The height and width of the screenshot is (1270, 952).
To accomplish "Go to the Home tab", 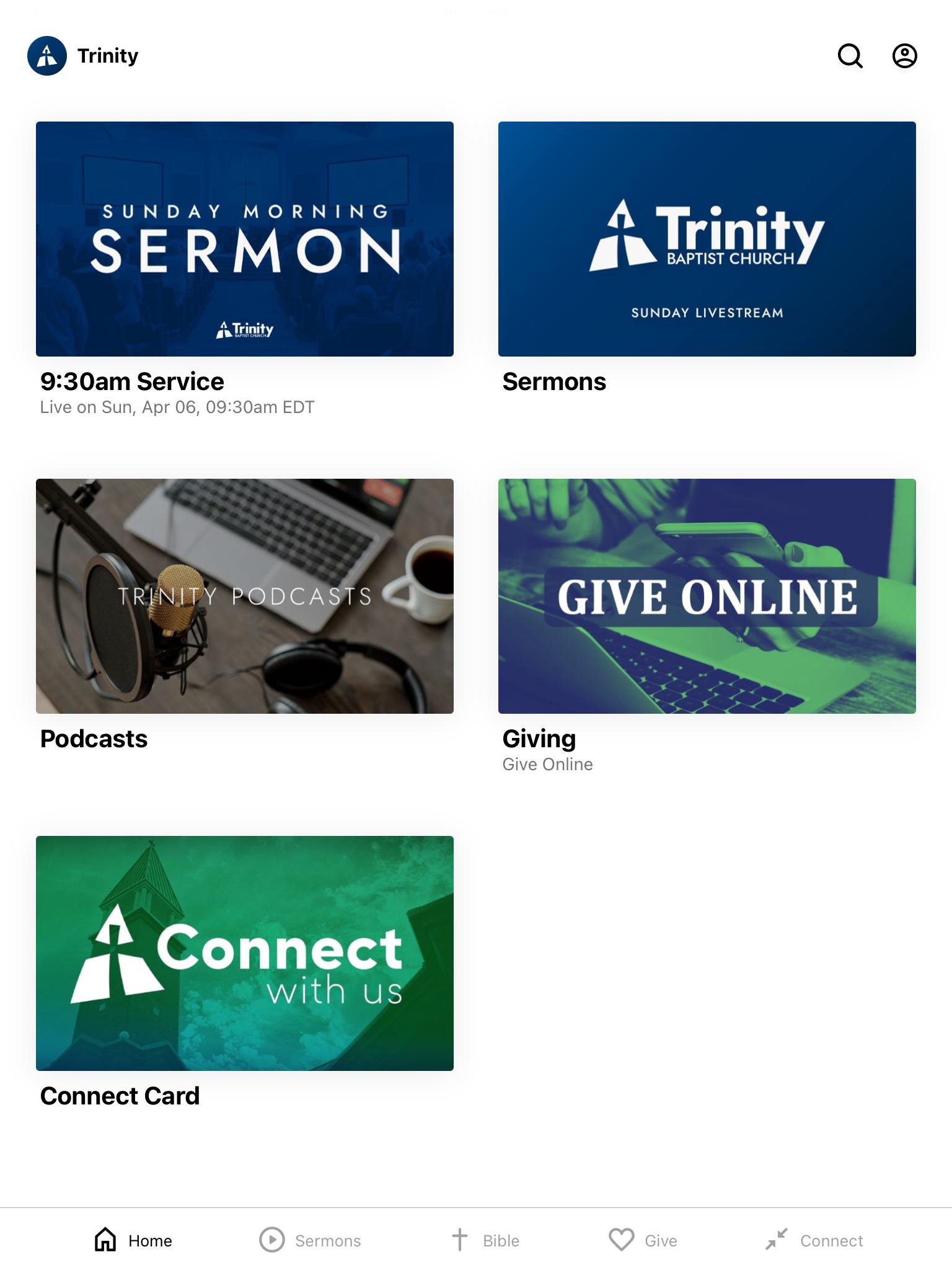I will click(x=133, y=1240).
